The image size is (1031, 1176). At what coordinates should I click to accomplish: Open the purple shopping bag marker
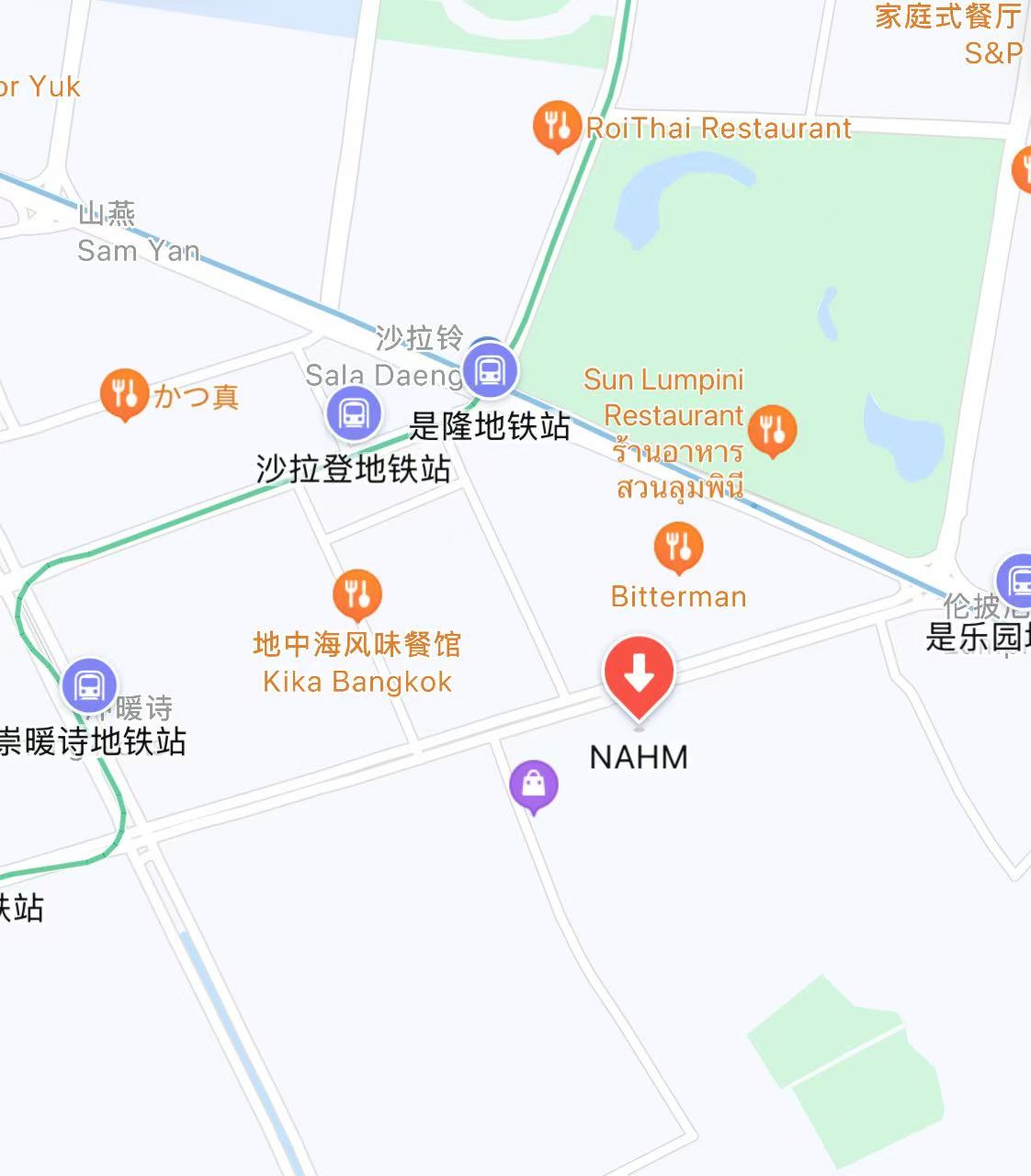coord(533,785)
